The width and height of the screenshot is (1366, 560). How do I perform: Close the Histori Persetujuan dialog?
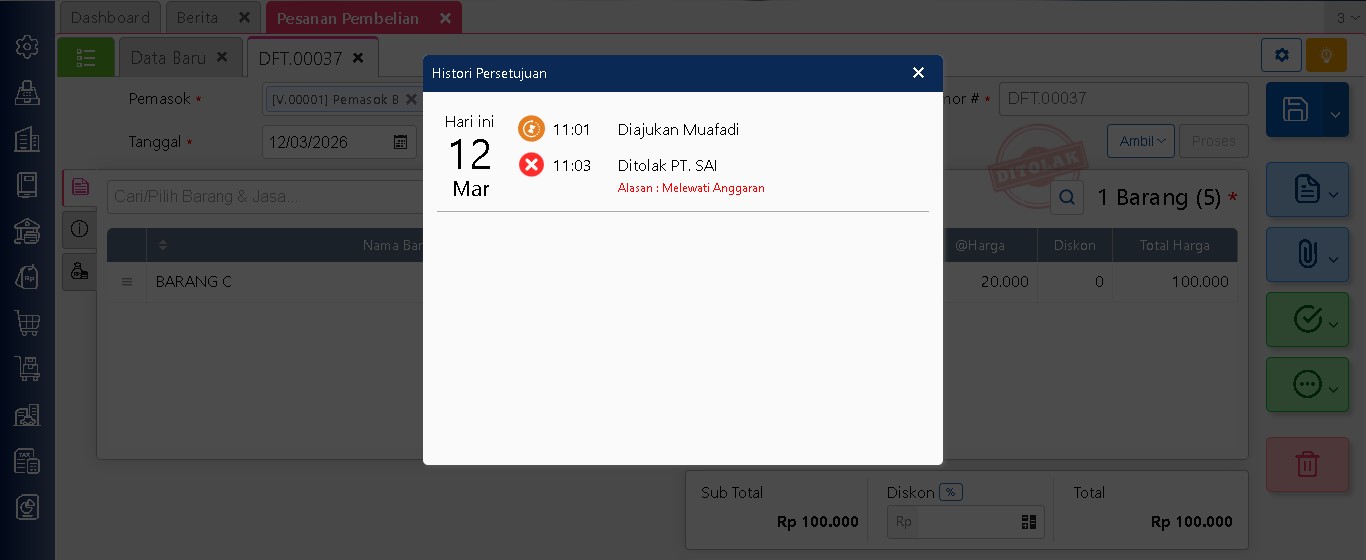point(918,73)
